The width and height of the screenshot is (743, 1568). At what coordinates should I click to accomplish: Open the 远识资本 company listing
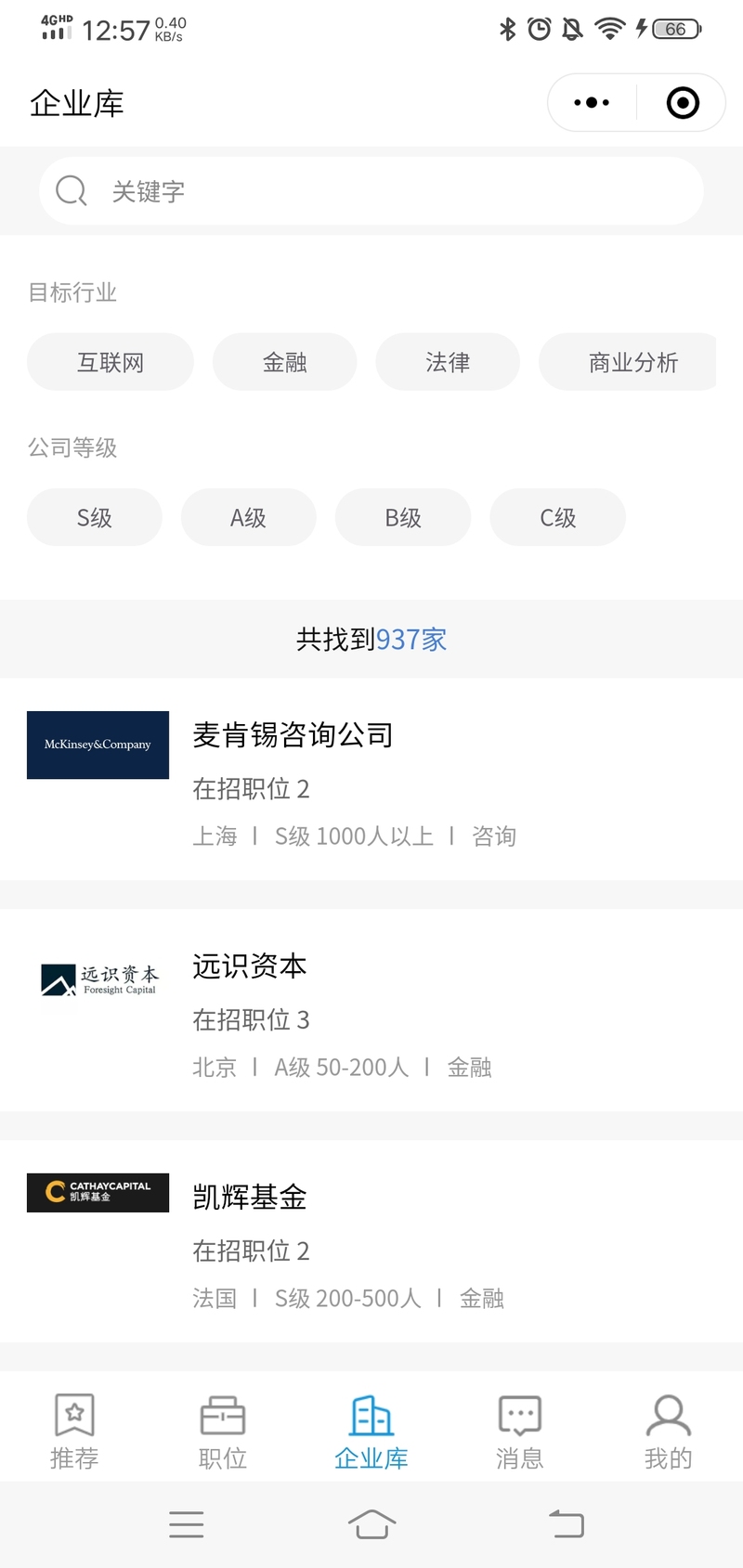371,1010
